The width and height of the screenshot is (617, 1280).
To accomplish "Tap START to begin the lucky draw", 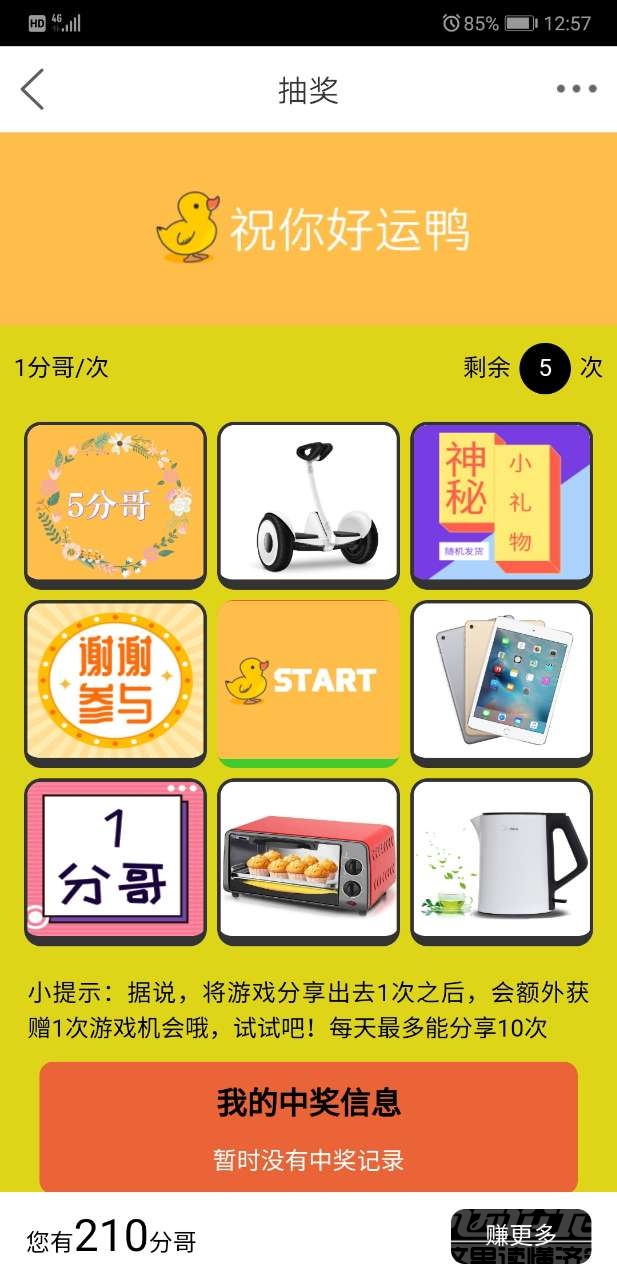I will coord(308,682).
